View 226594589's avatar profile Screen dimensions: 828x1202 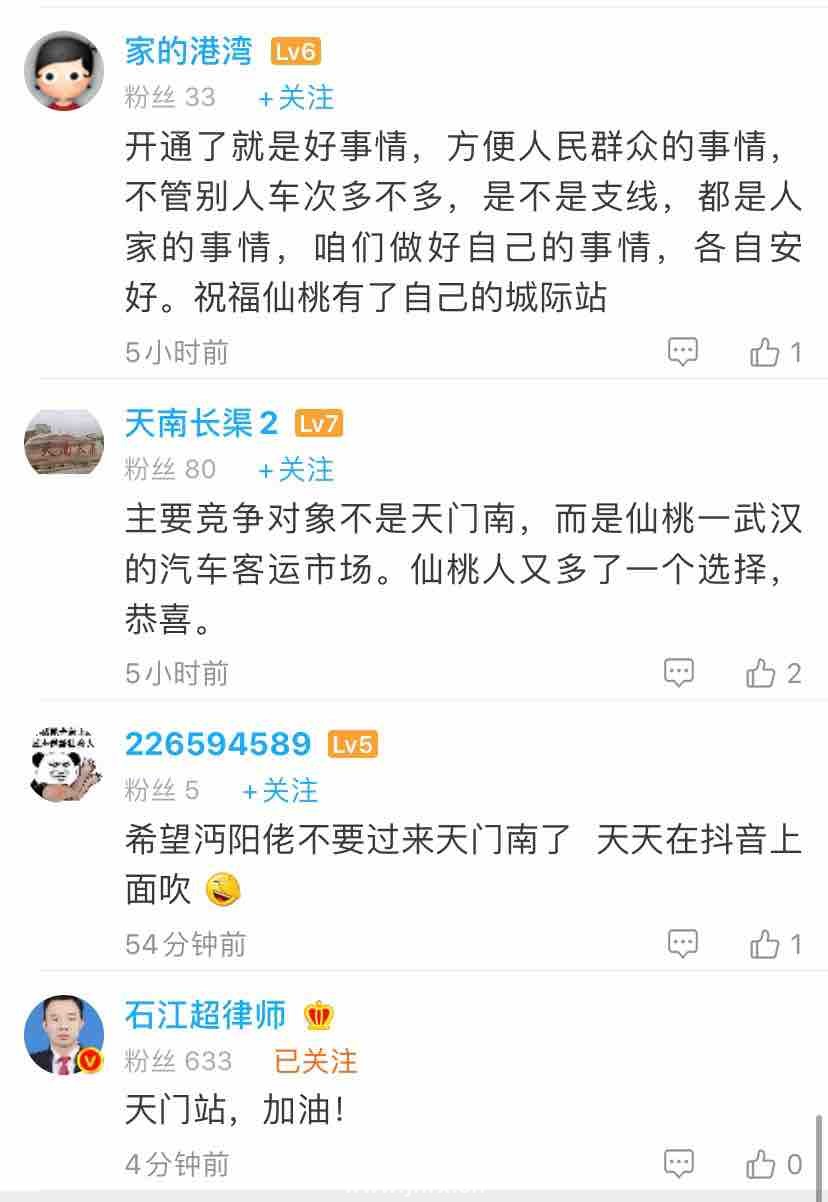coord(64,763)
